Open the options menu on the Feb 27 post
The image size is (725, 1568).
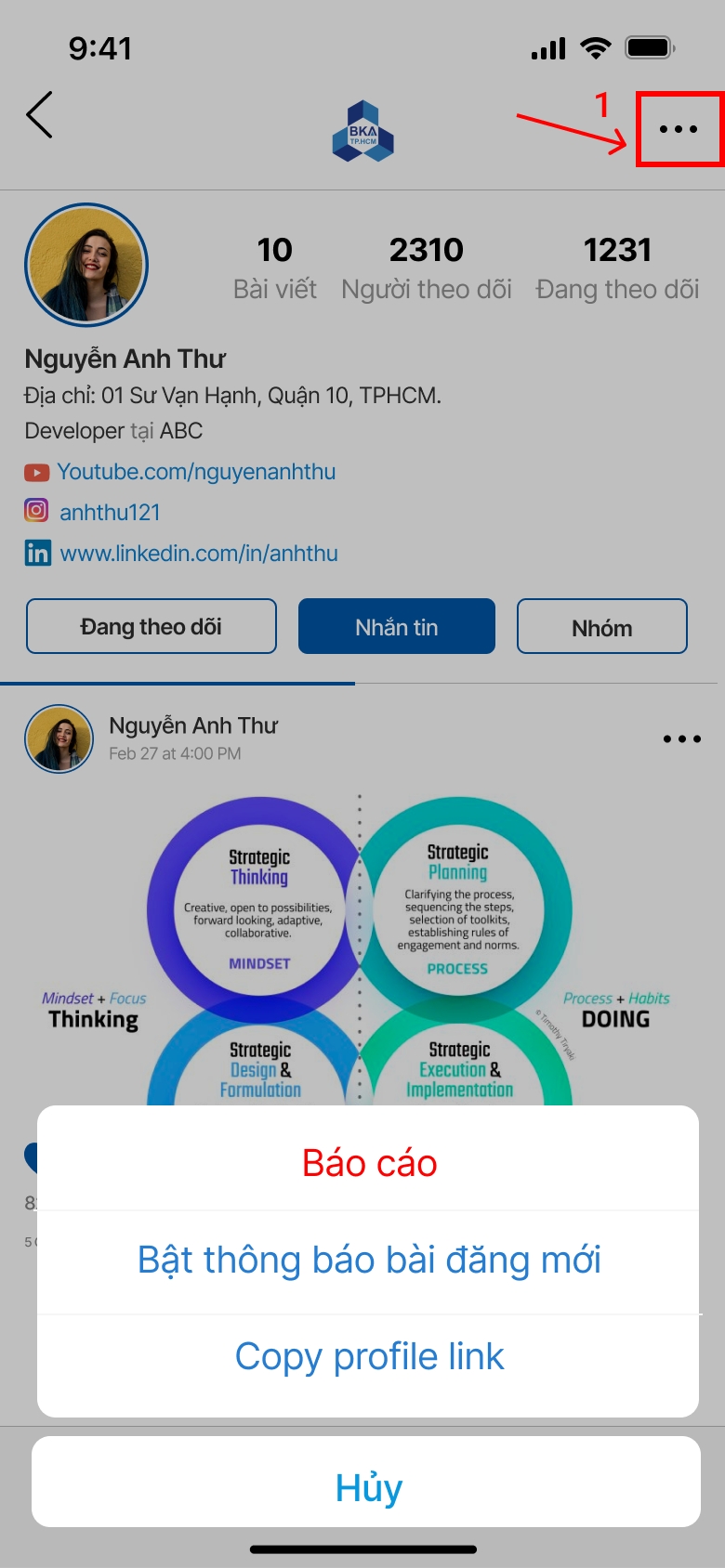coord(682,739)
